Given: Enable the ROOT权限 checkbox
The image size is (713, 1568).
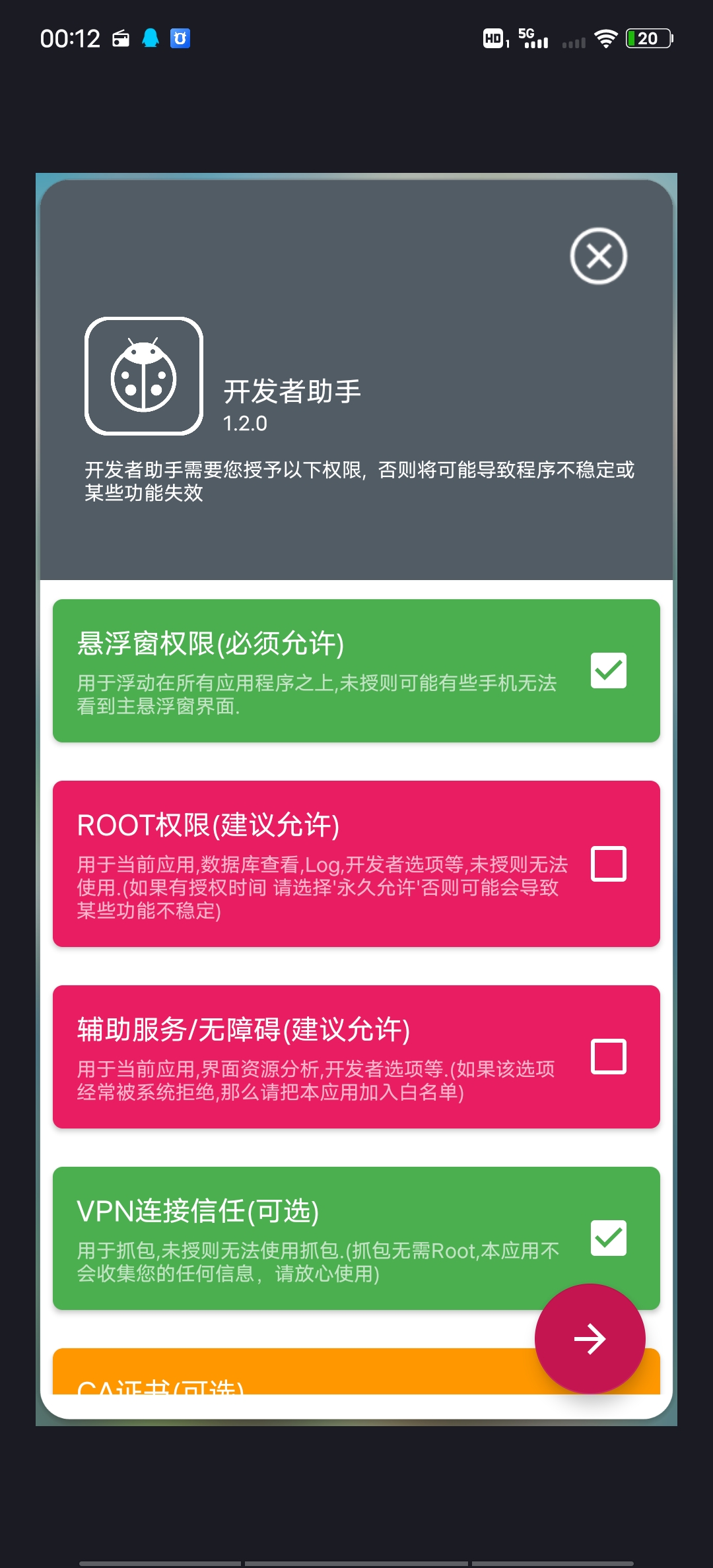Looking at the screenshot, I should click(x=609, y=865).
